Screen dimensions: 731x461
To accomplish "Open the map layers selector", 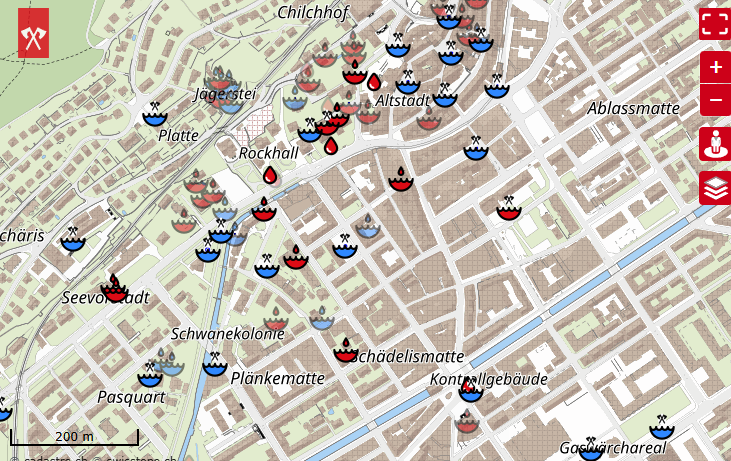I will (x=714, y=187).
